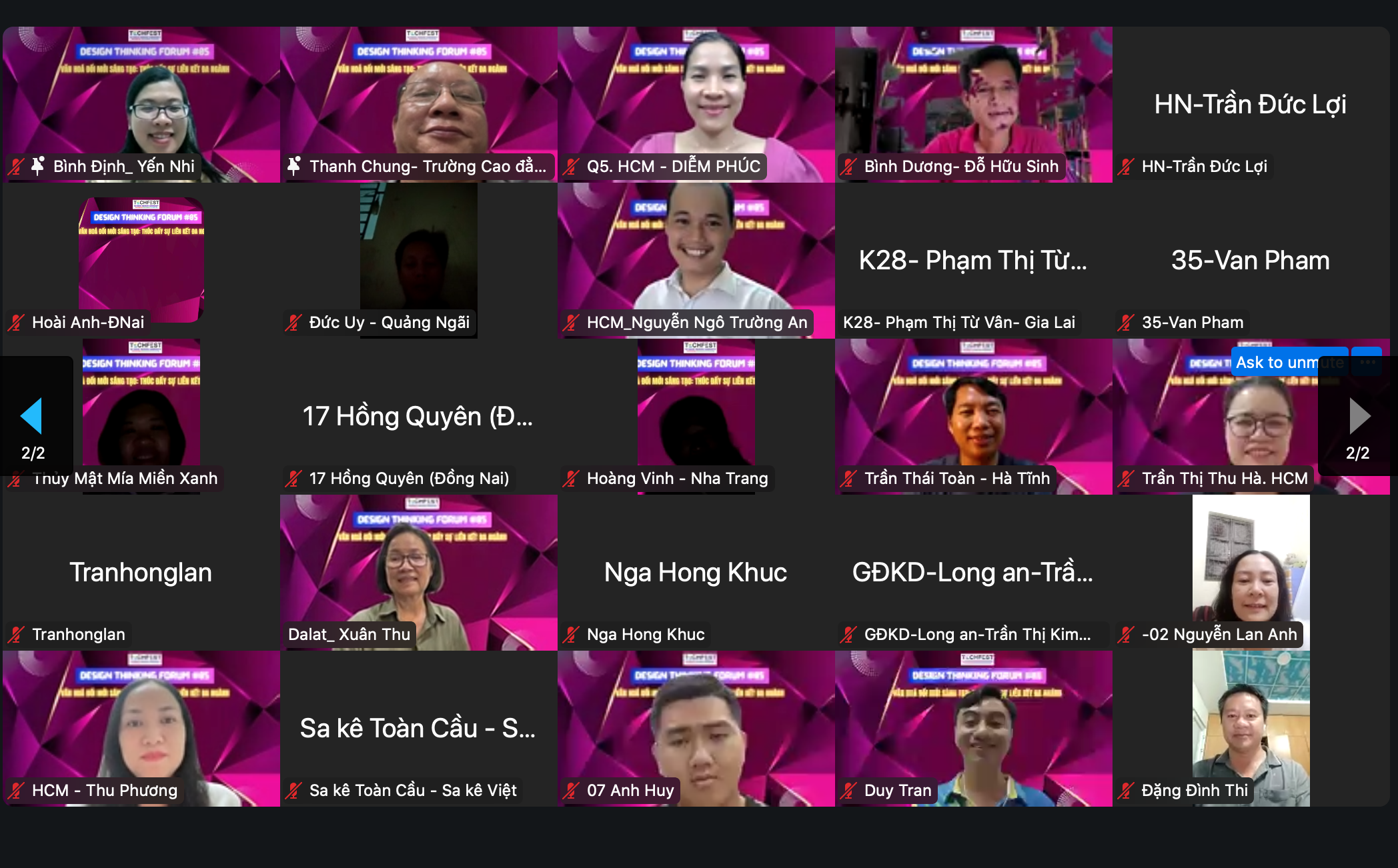
Task: Select the 17 Hồng Quyên (Đồng Nai) tile
Action: click(419, 417)
